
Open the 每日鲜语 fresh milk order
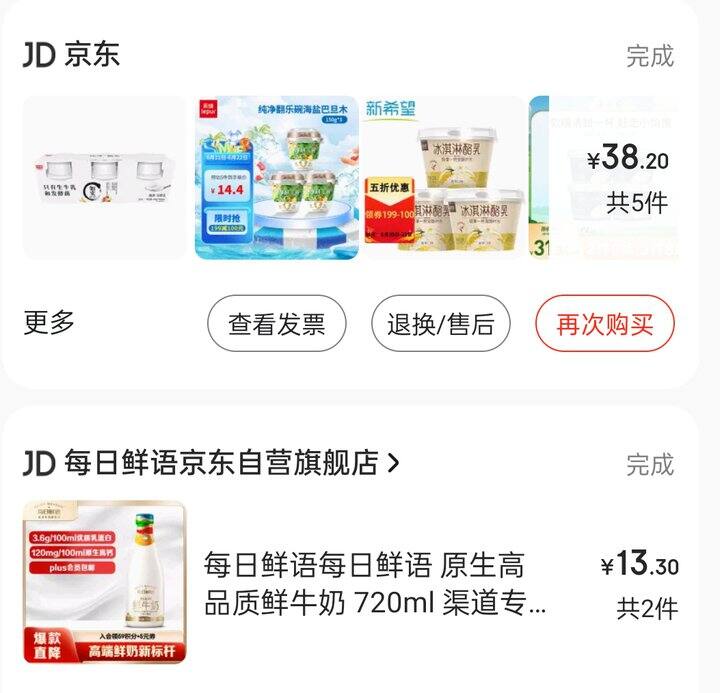(375, 582)
